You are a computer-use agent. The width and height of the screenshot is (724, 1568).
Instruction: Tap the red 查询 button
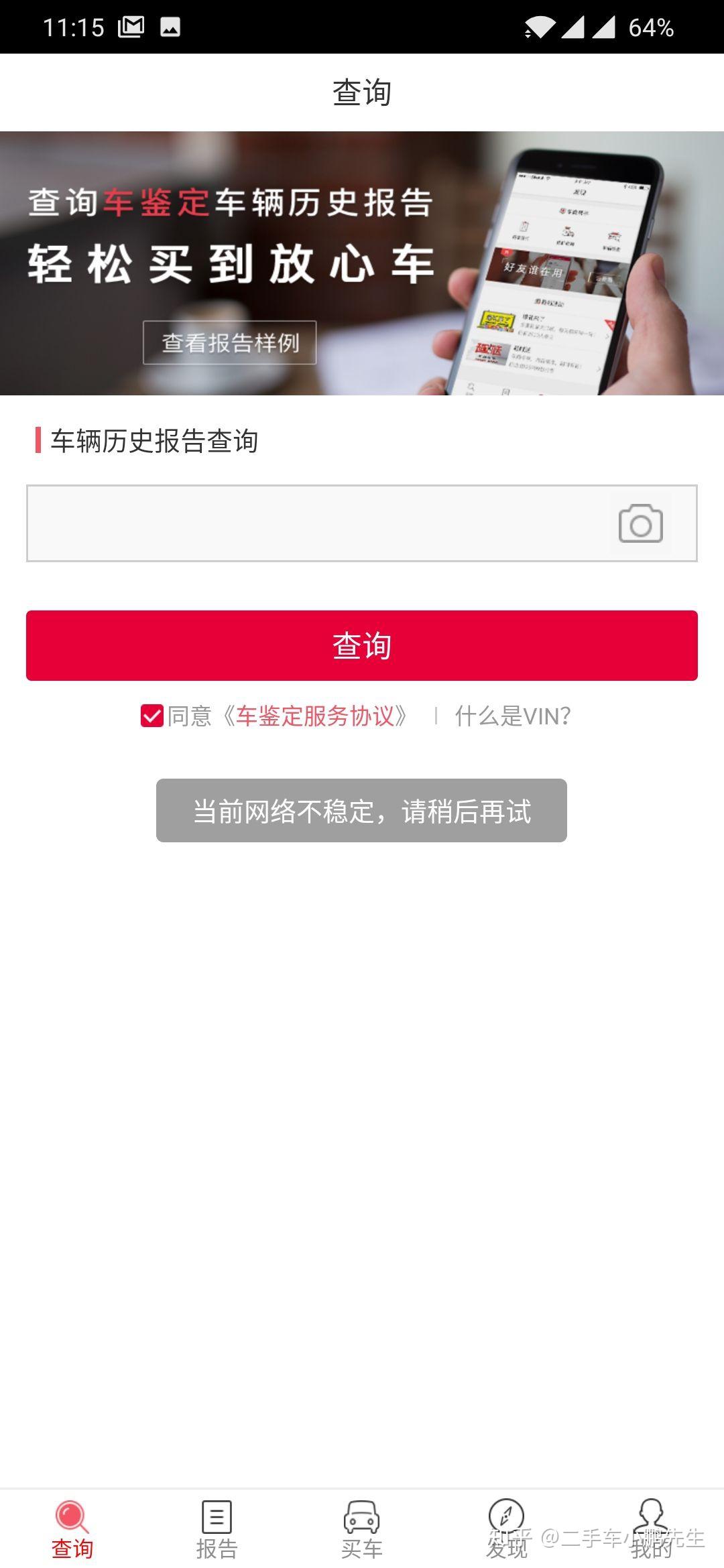pos(362,645)
